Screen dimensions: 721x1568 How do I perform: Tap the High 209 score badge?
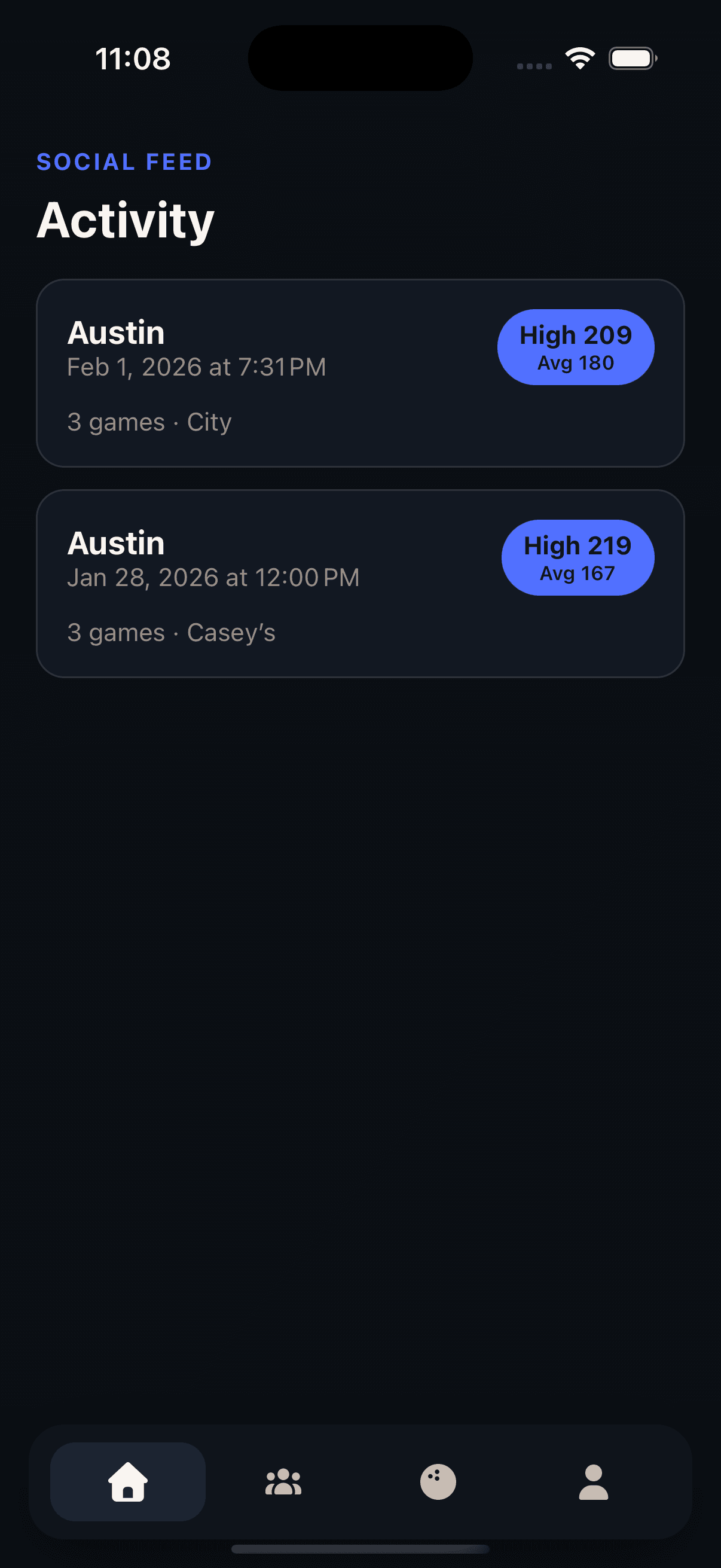pyautogui.click(x=575, y=335)
